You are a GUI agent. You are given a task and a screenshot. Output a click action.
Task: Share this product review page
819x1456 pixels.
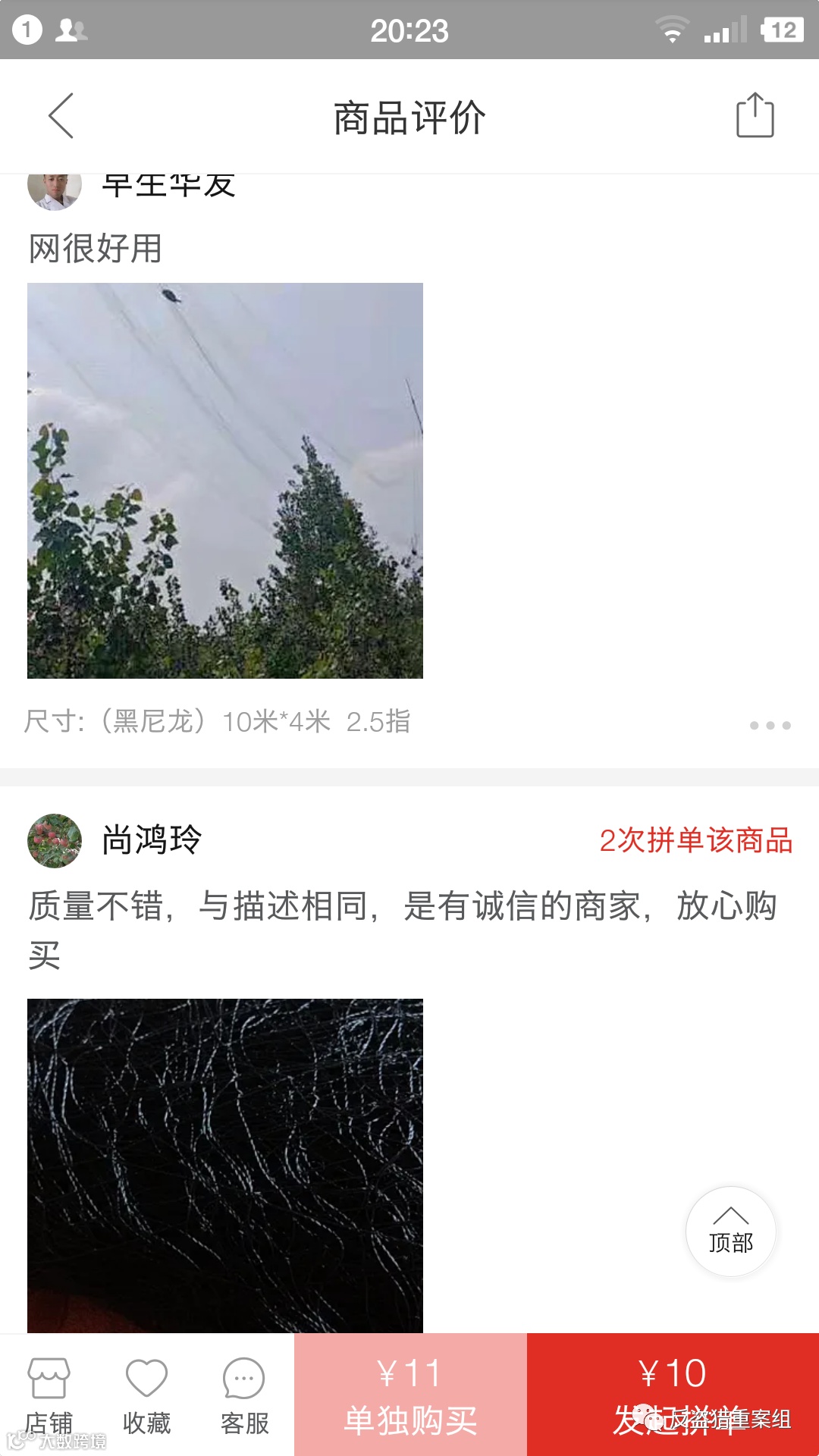pos(755,115)
